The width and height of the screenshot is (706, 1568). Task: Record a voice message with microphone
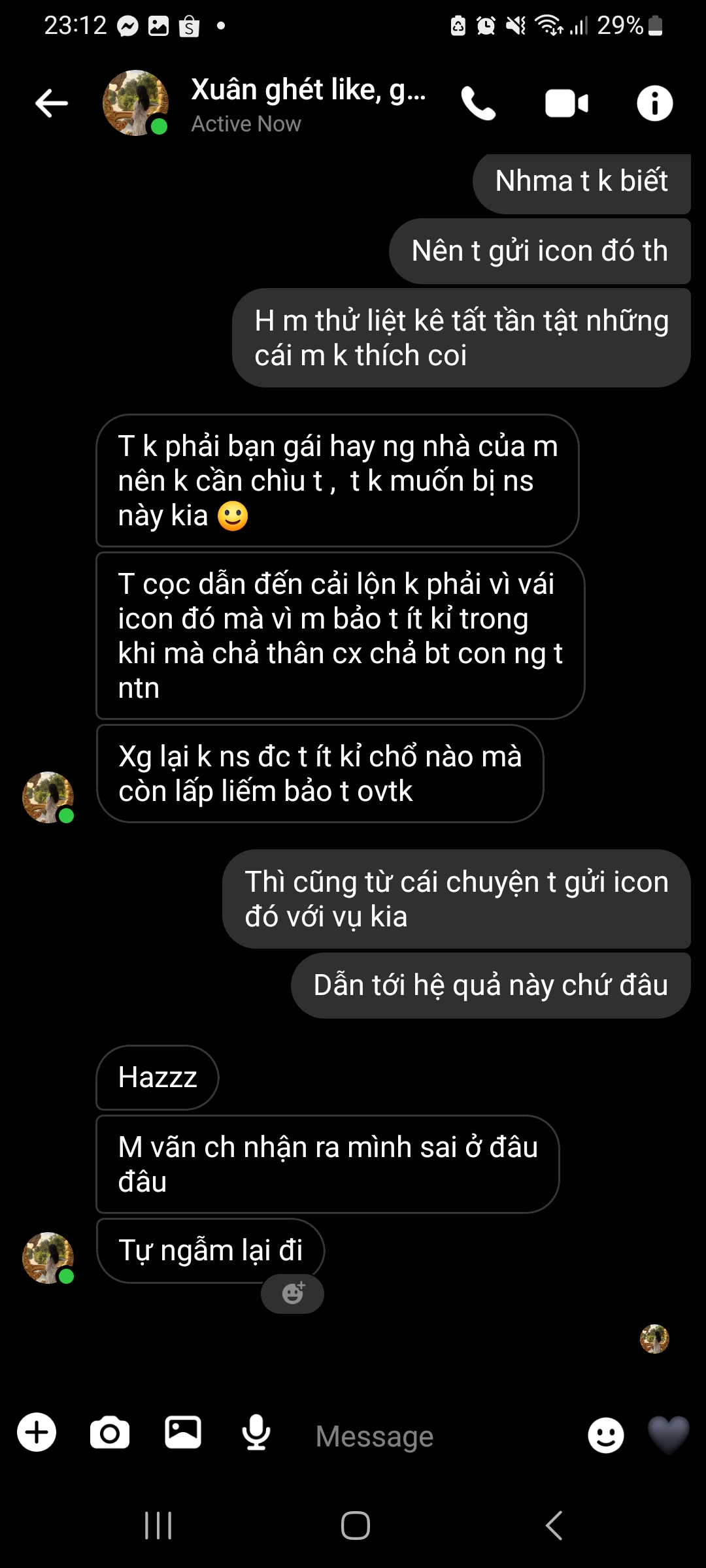click(x=256, y=1433)
